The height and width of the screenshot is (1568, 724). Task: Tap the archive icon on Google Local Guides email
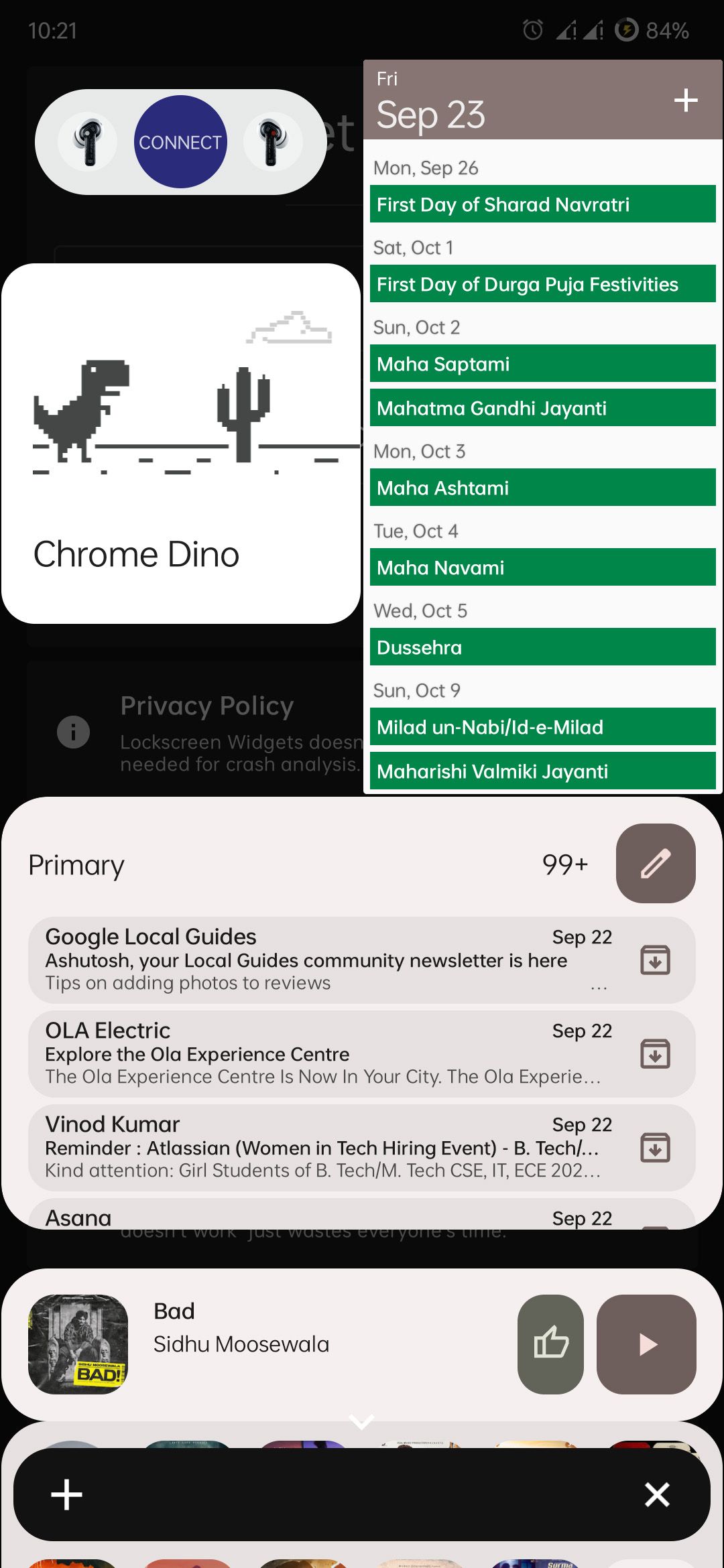tap(654, 960)
